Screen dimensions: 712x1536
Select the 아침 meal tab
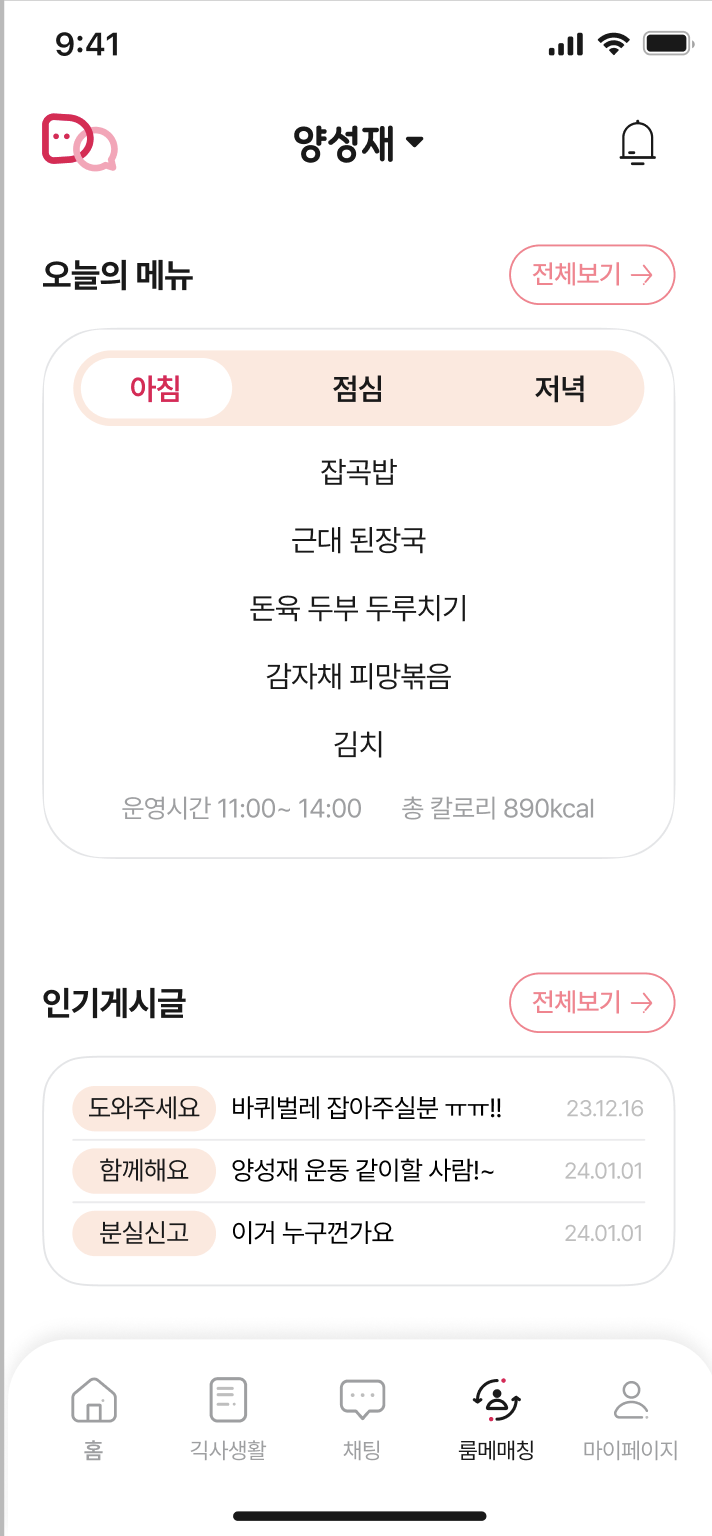156,388
